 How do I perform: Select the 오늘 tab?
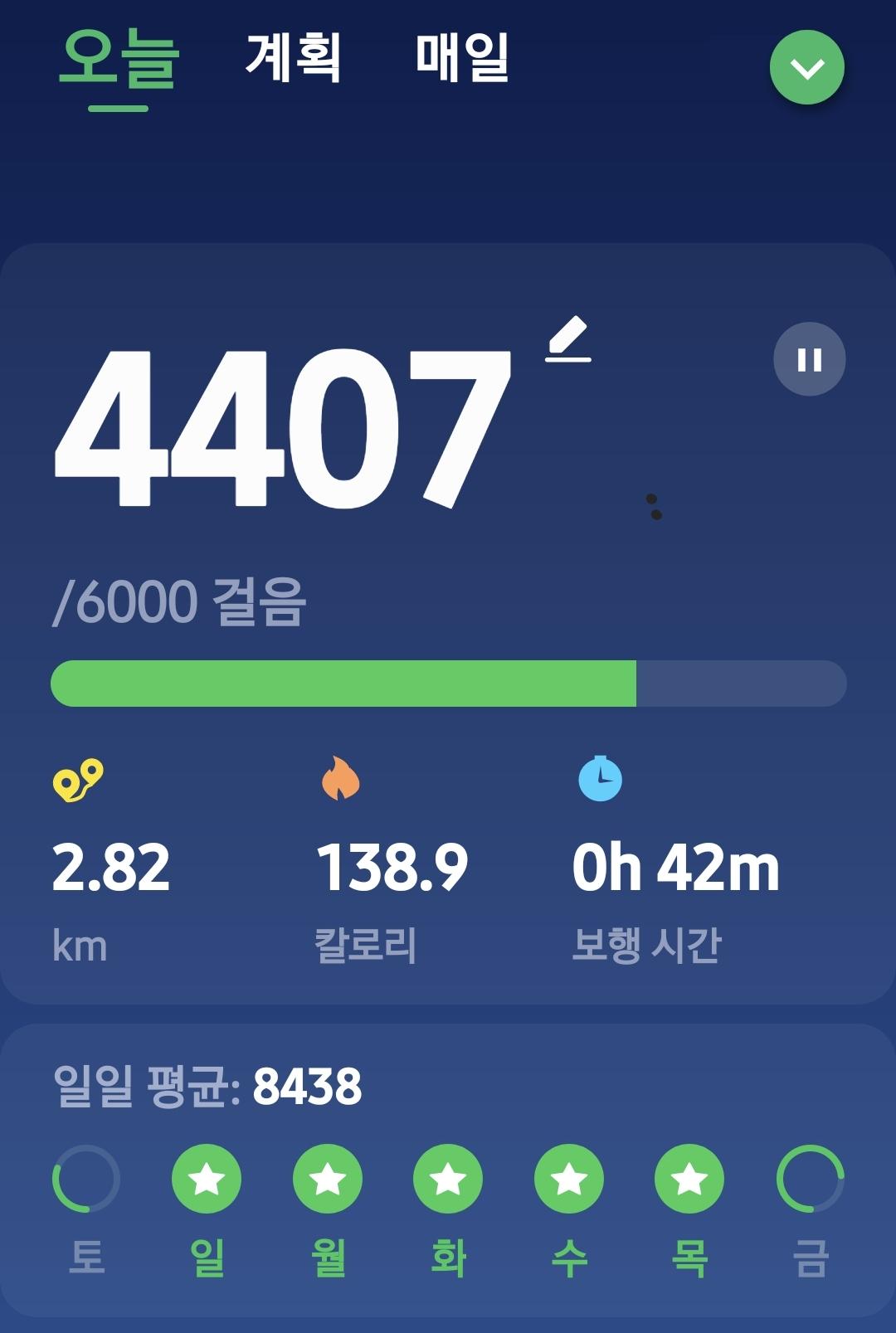click(x=119, y=60)
